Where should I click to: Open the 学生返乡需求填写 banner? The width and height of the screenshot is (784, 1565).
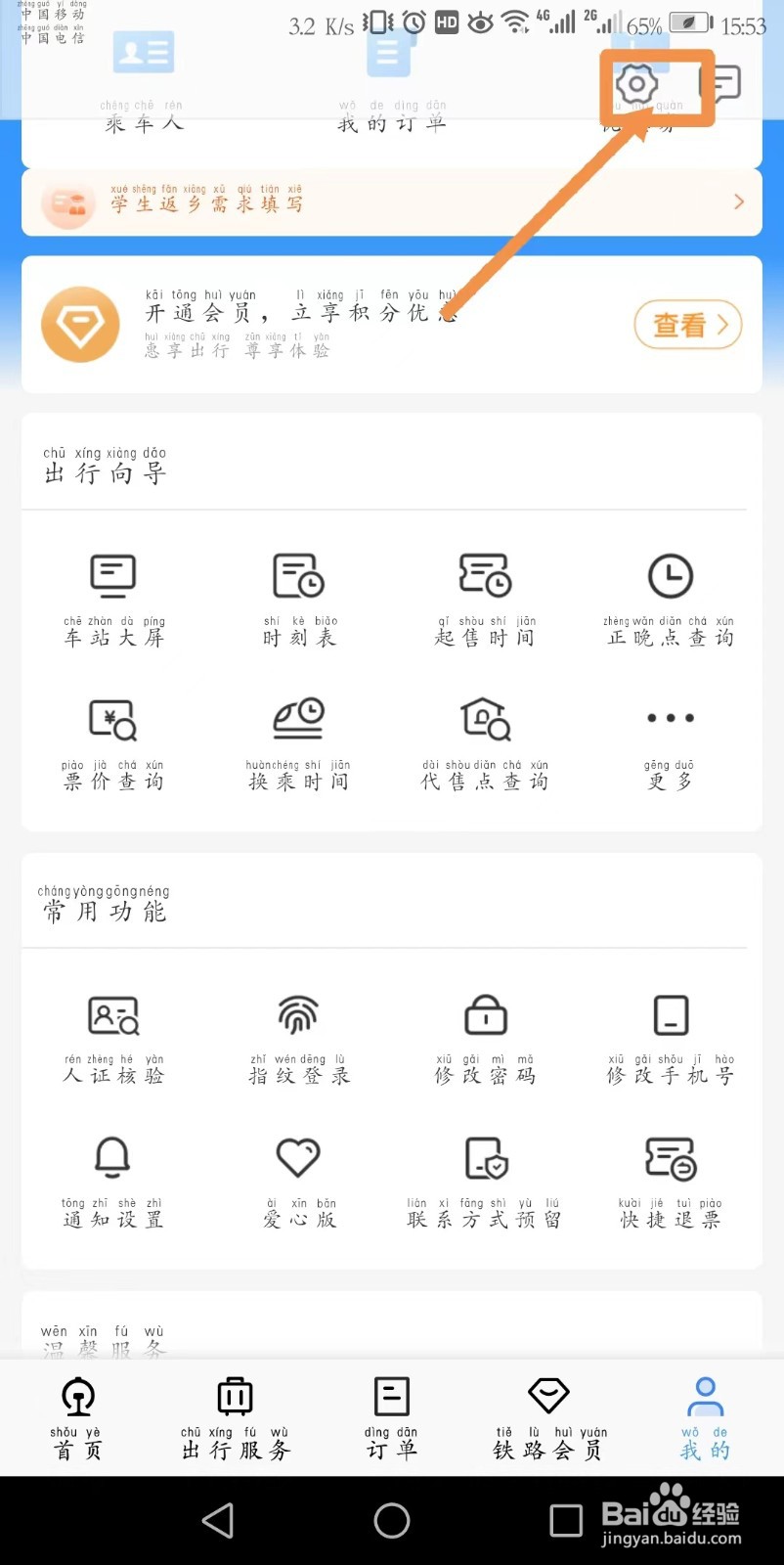pos(391,201)
